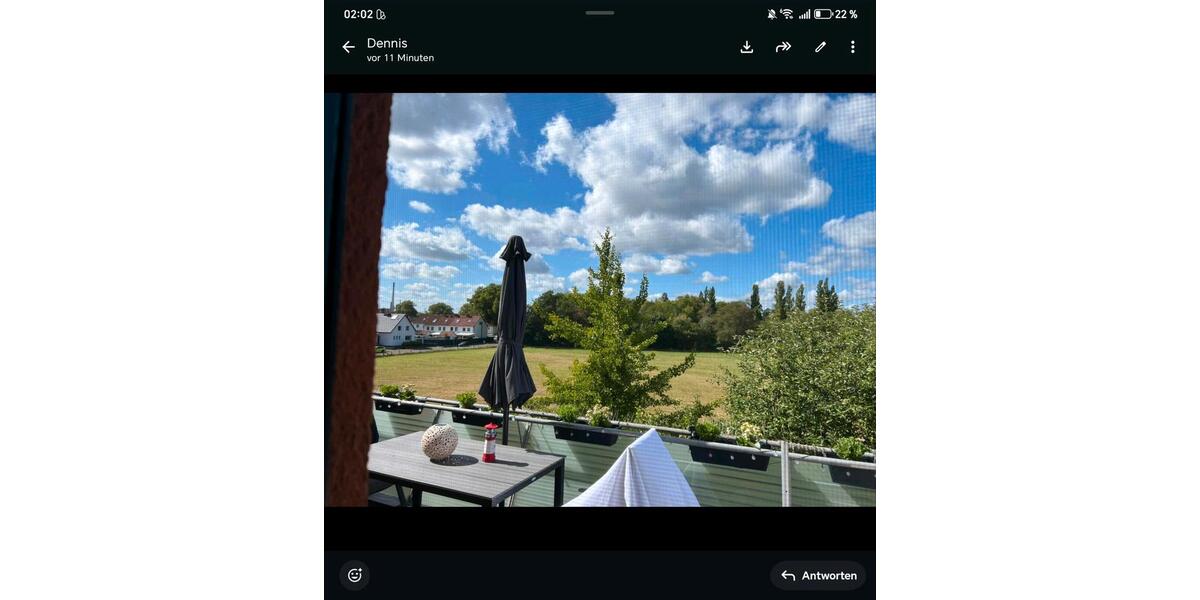Edit the photo with the pencil

coord(820,47)
